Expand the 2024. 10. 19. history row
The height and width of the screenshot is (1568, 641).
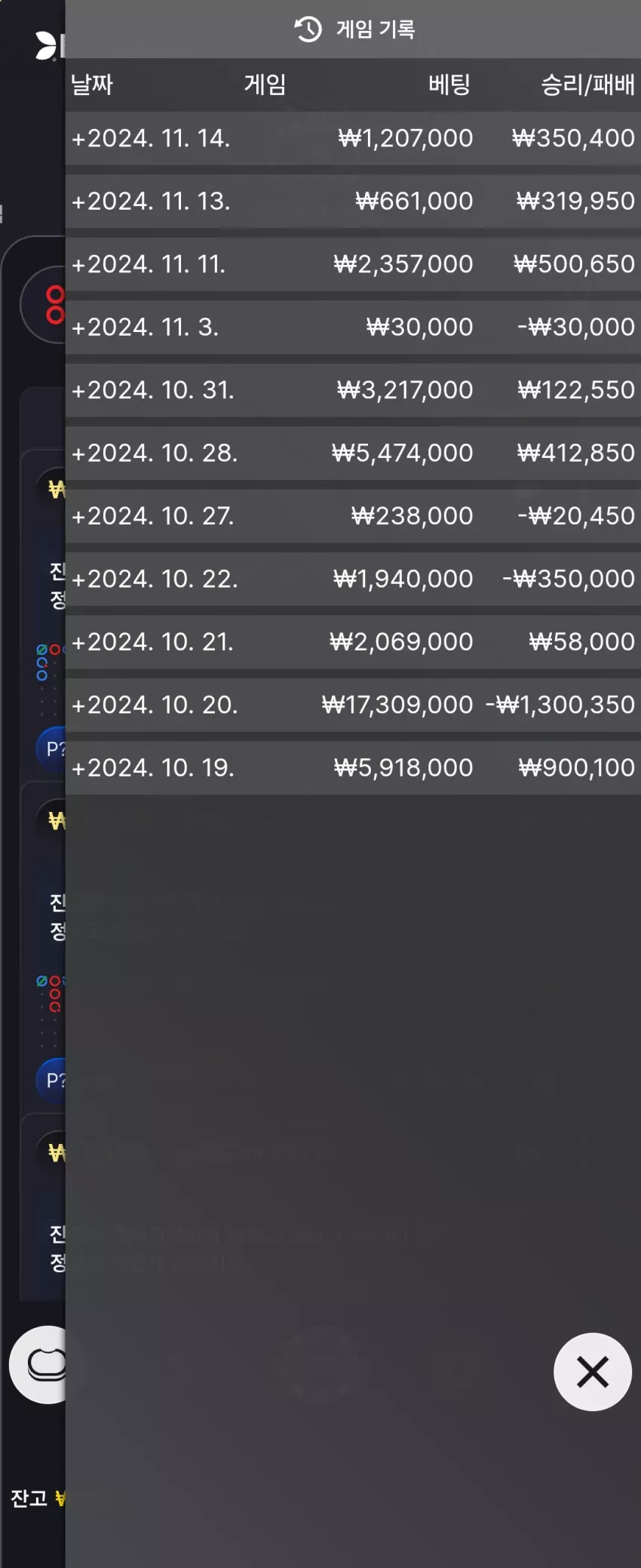click(353, 768)
